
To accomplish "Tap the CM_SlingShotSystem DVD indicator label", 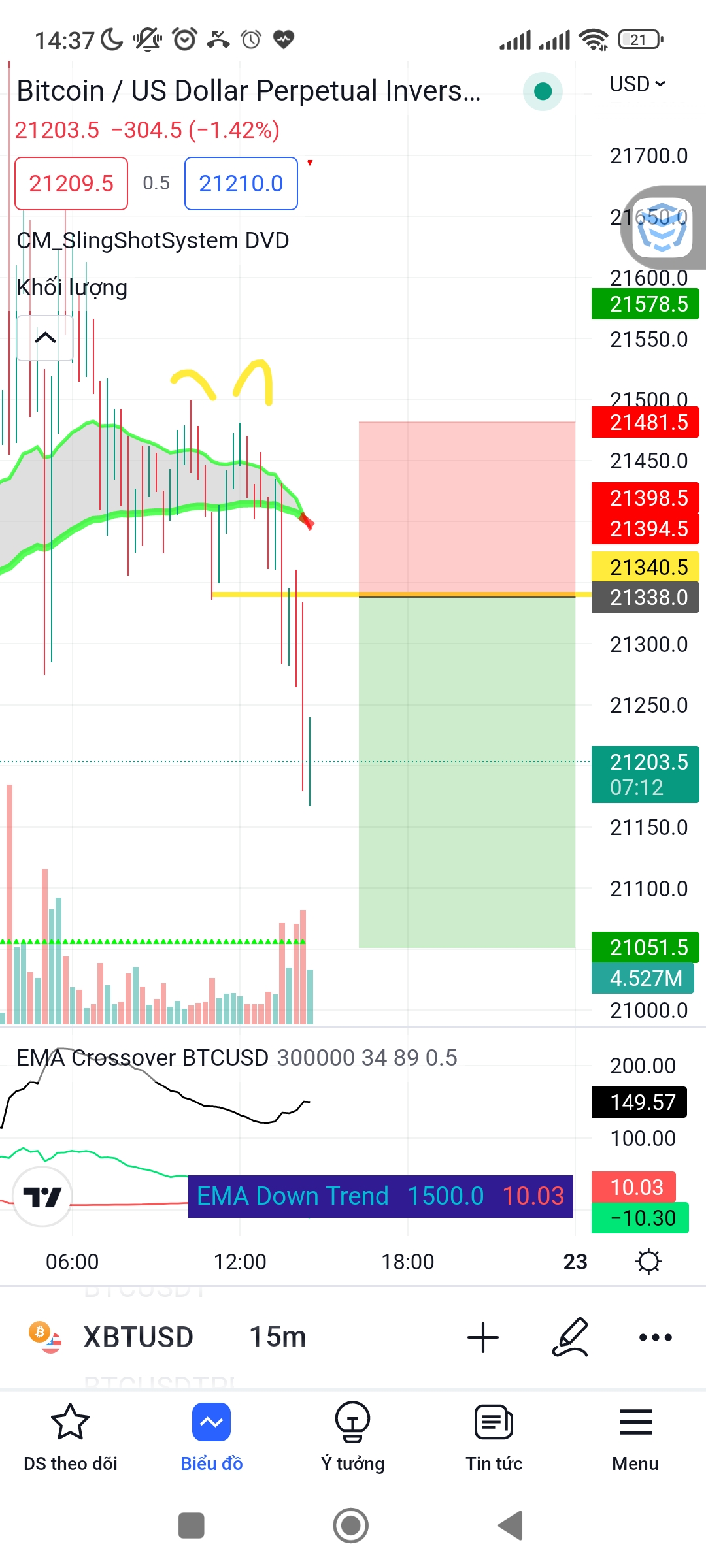I will 152,240.
